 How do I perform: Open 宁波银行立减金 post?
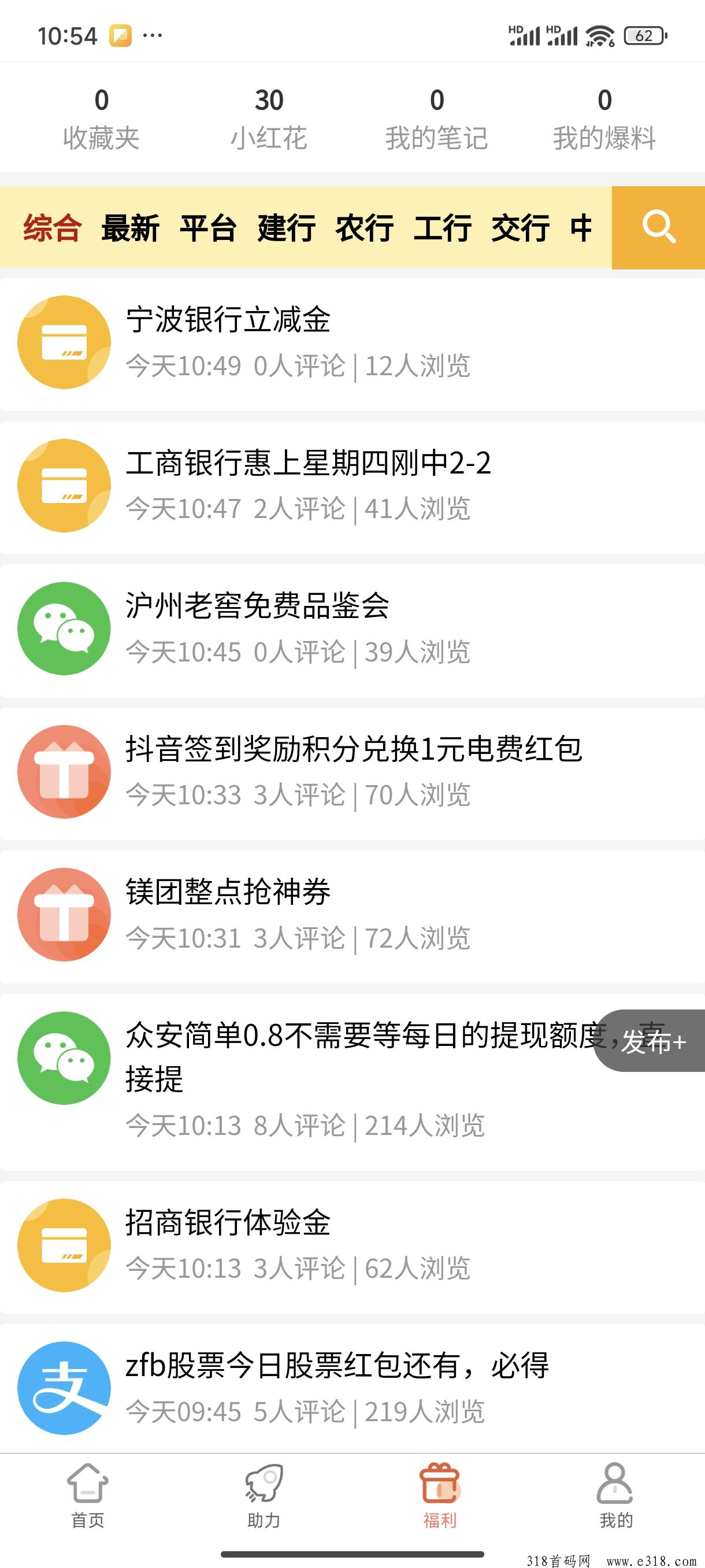[352, 343]
